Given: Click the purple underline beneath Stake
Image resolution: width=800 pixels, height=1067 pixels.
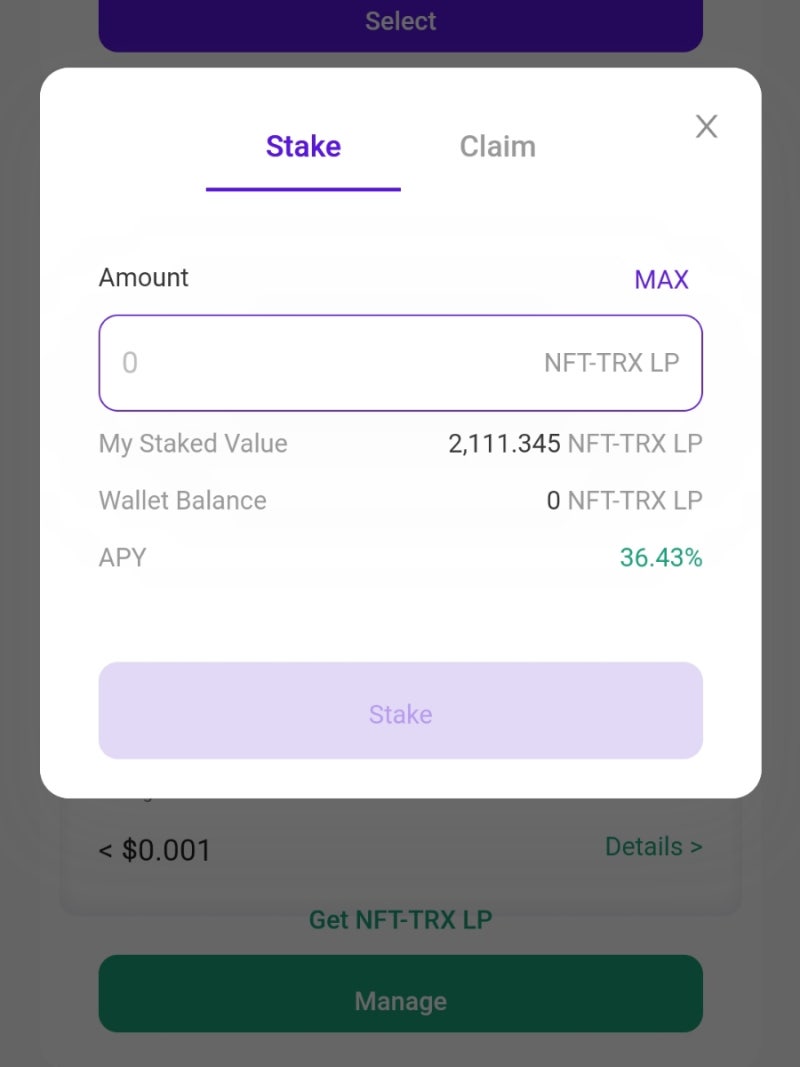Looking at the screenshot, I should click(302, 184).
